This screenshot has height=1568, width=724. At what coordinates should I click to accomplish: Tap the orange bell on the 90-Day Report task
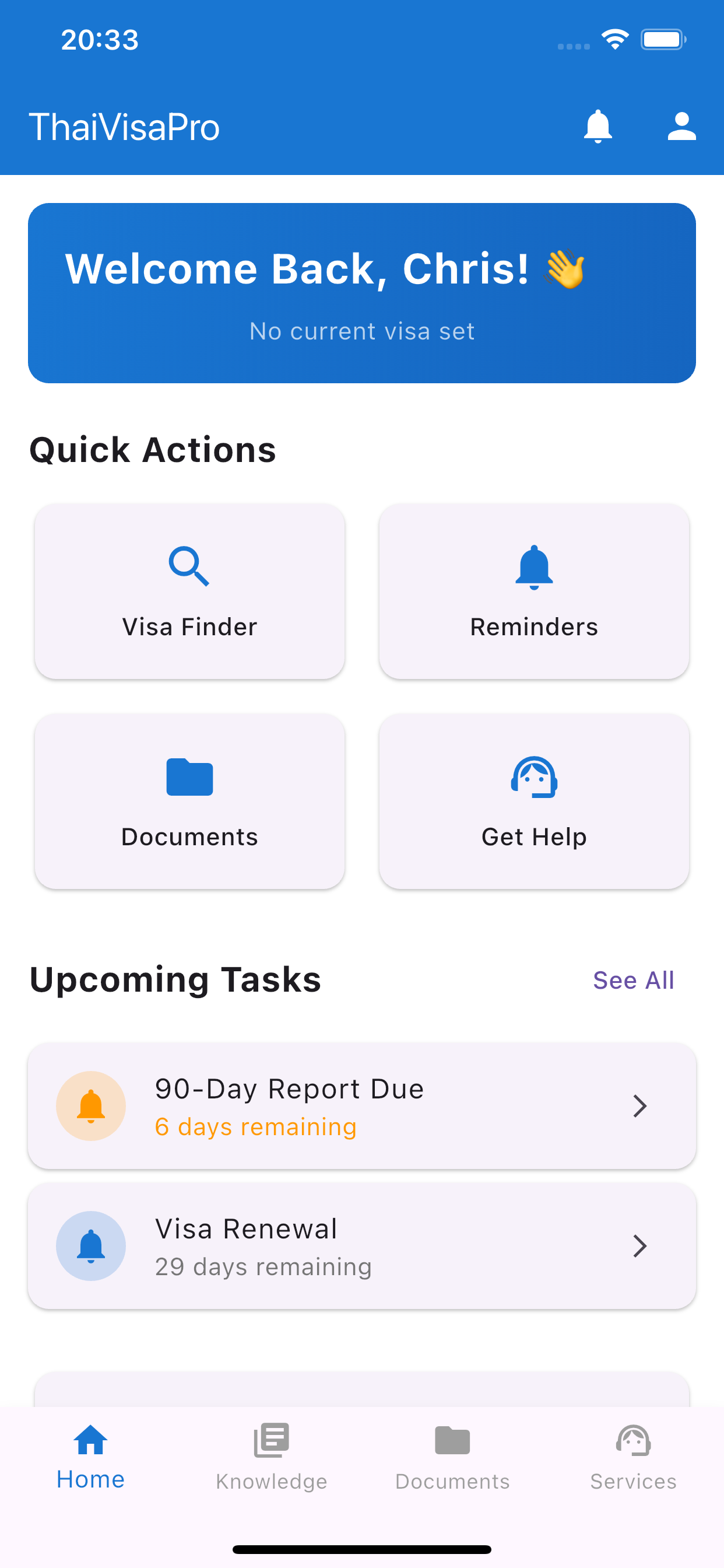(x=90, y=1105)
